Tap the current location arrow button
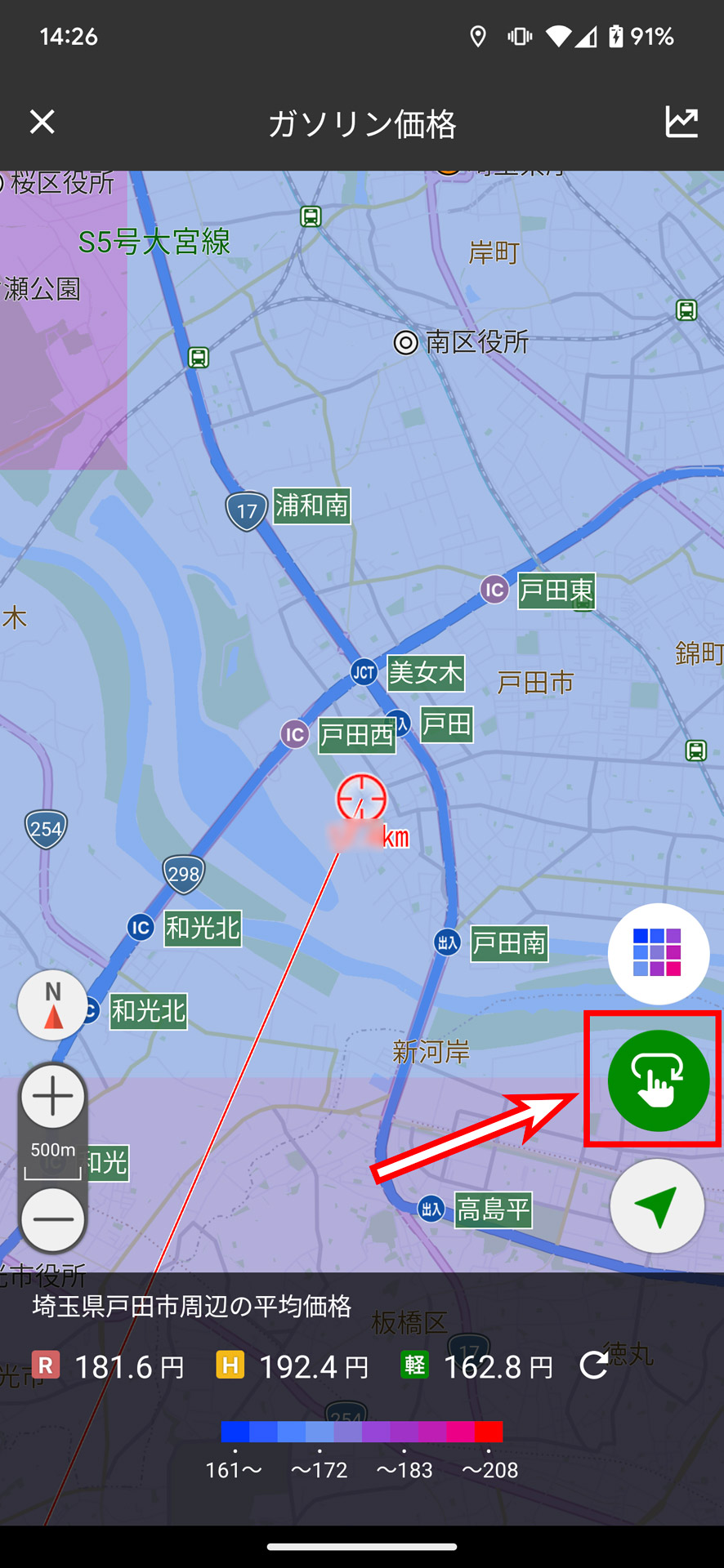Image resolution: width=724 pixels, height=1568 pixels. coord(656,1206)
